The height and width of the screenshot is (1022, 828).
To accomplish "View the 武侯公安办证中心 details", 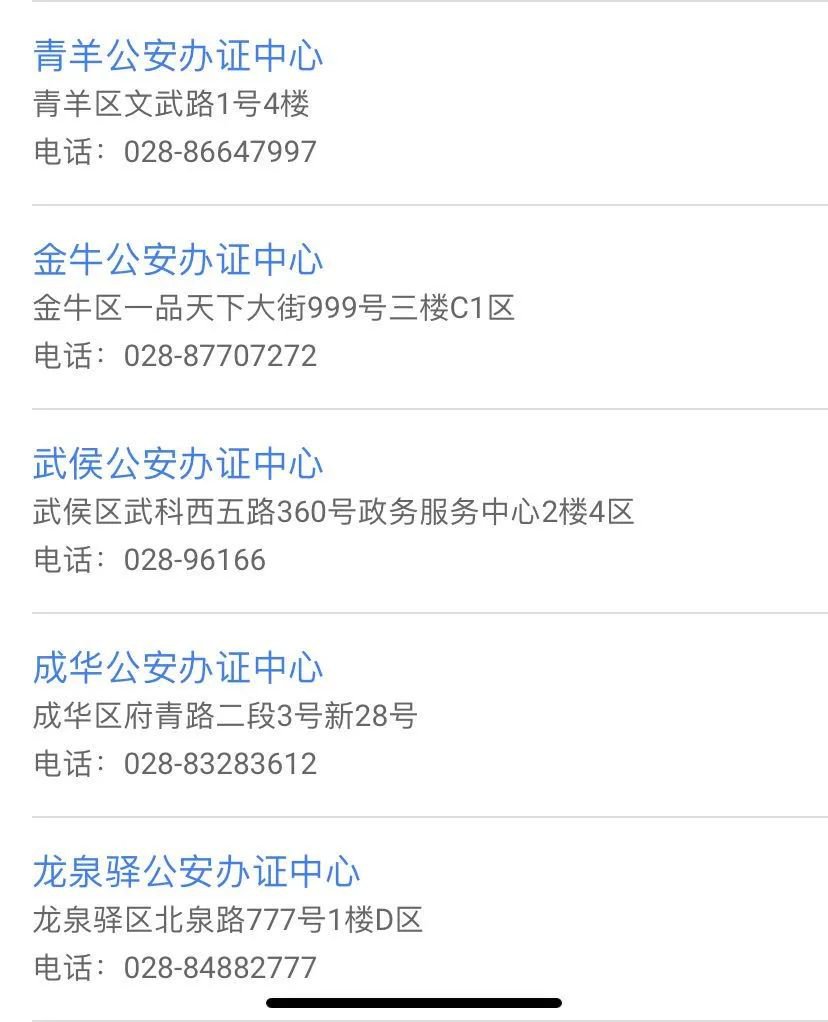I will pyautogui.click(x=178, y=464).
